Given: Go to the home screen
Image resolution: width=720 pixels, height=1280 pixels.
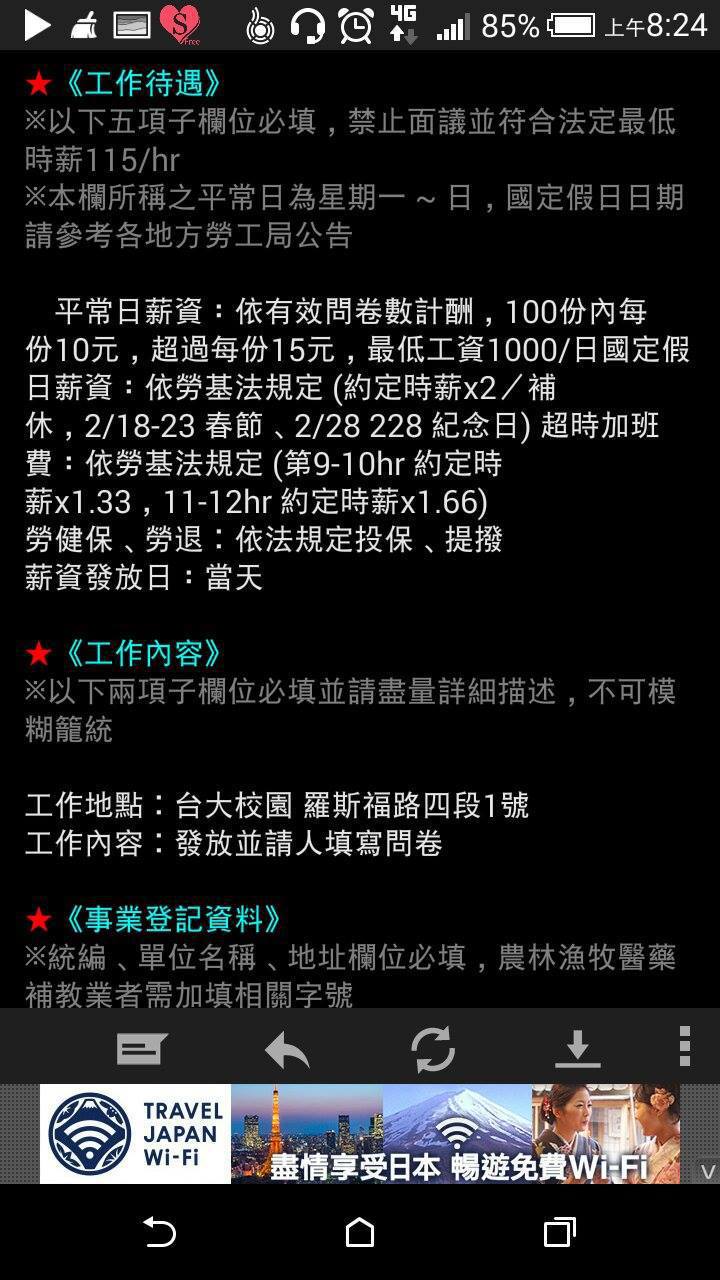Looking at the screenshot, I should (x=360, y=1232).
